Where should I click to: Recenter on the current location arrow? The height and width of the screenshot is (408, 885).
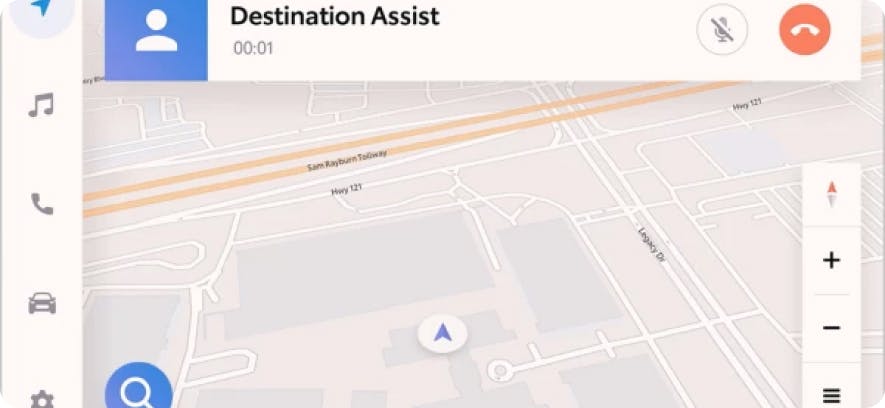coord(443,333)
